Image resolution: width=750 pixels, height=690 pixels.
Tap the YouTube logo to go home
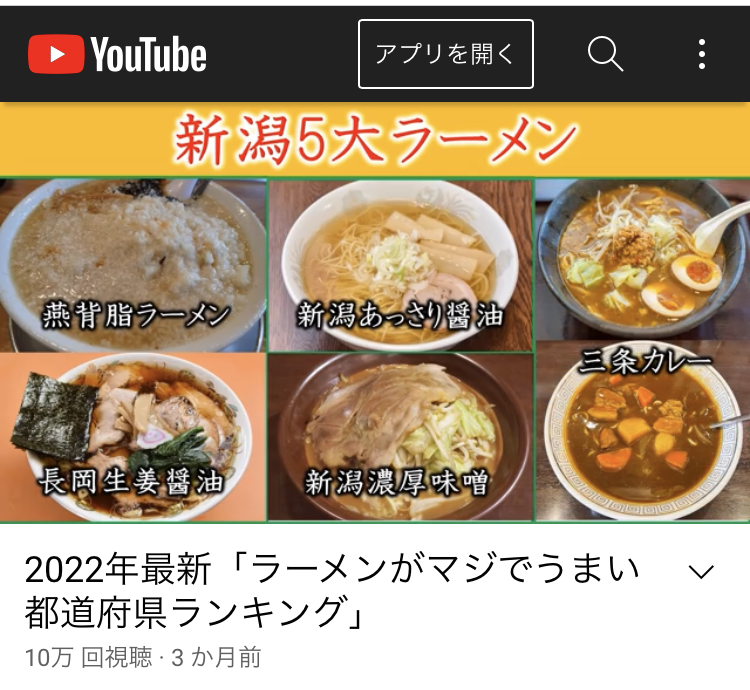[117, 54]
